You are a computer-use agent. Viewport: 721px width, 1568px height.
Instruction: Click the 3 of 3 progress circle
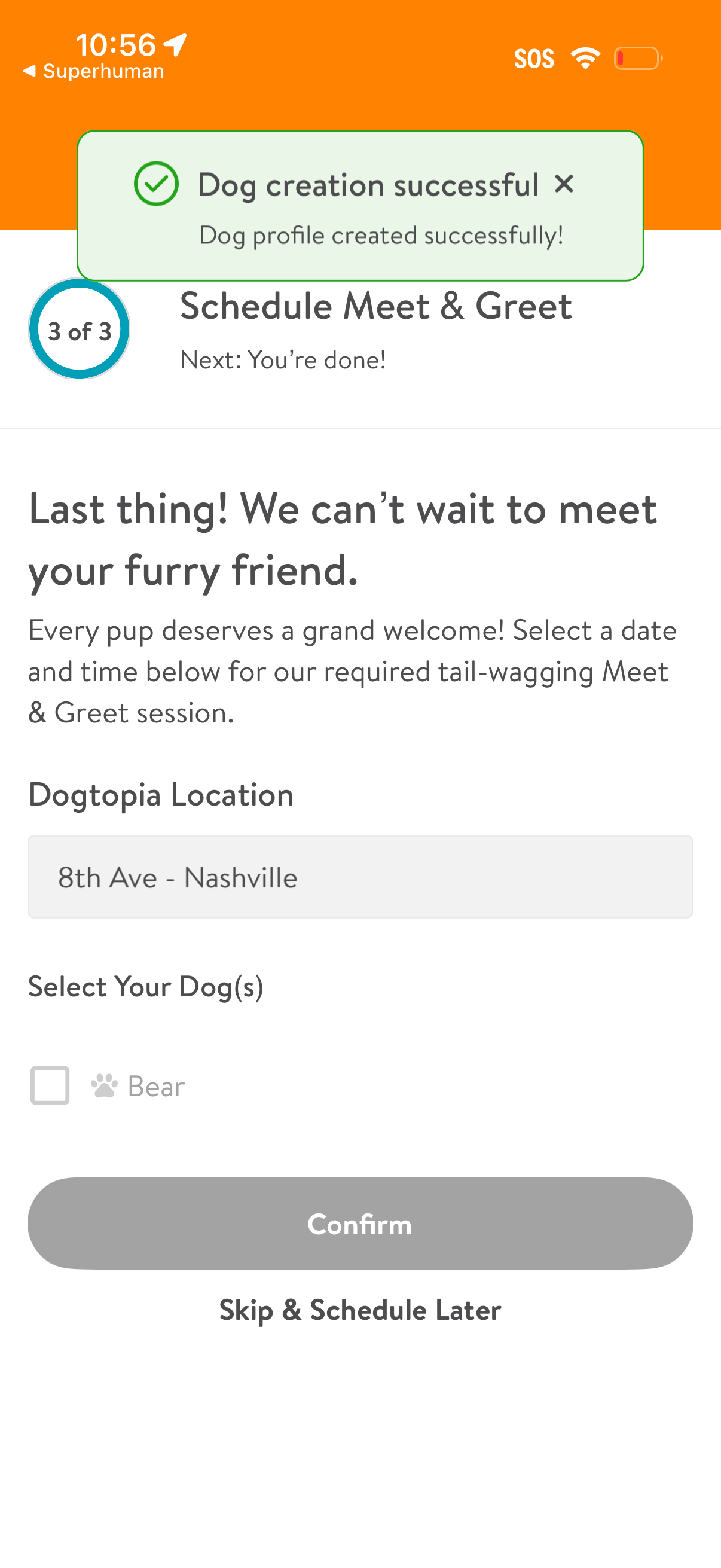(79, 328)
